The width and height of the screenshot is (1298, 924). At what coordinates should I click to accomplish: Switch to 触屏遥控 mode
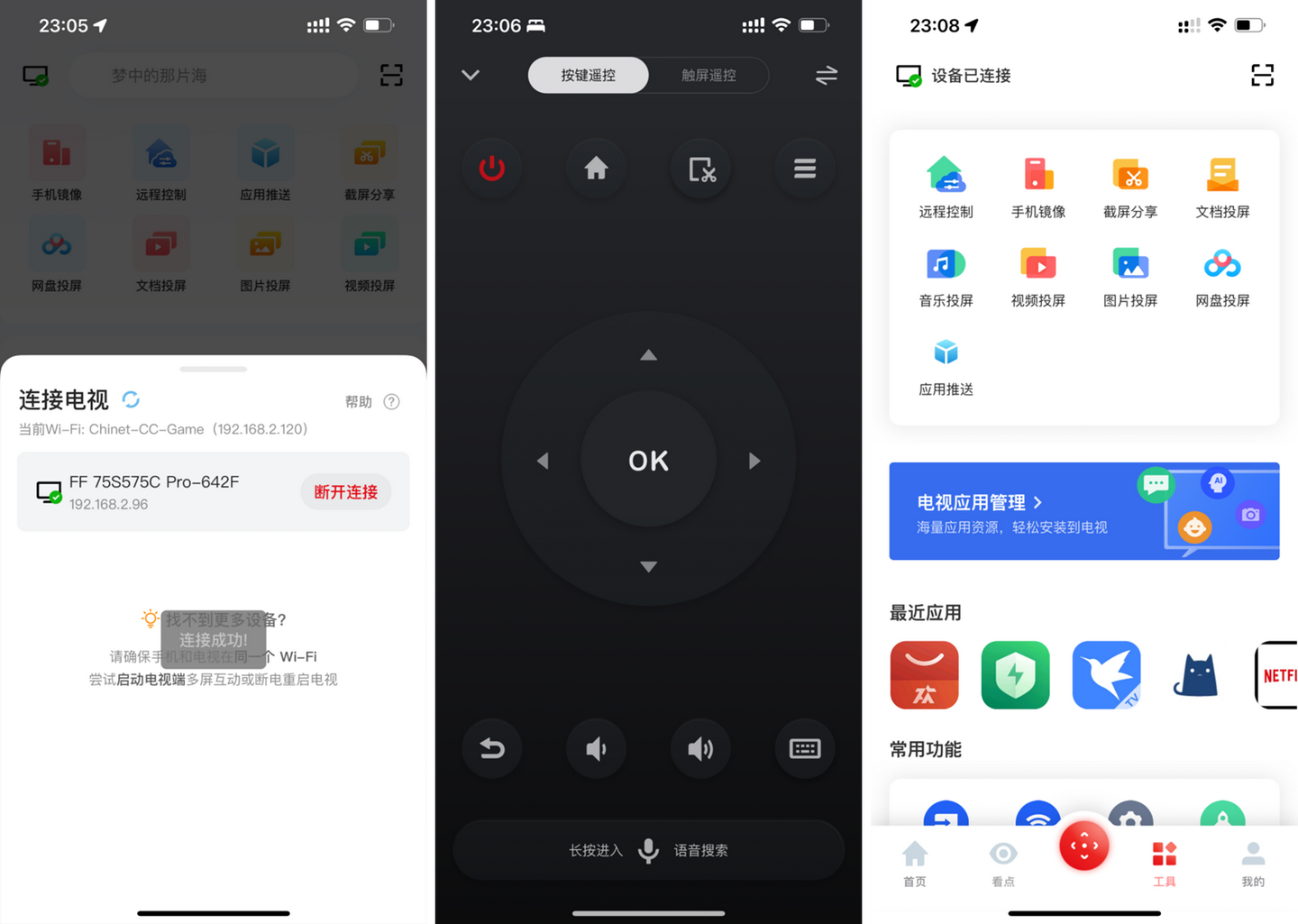708,75
